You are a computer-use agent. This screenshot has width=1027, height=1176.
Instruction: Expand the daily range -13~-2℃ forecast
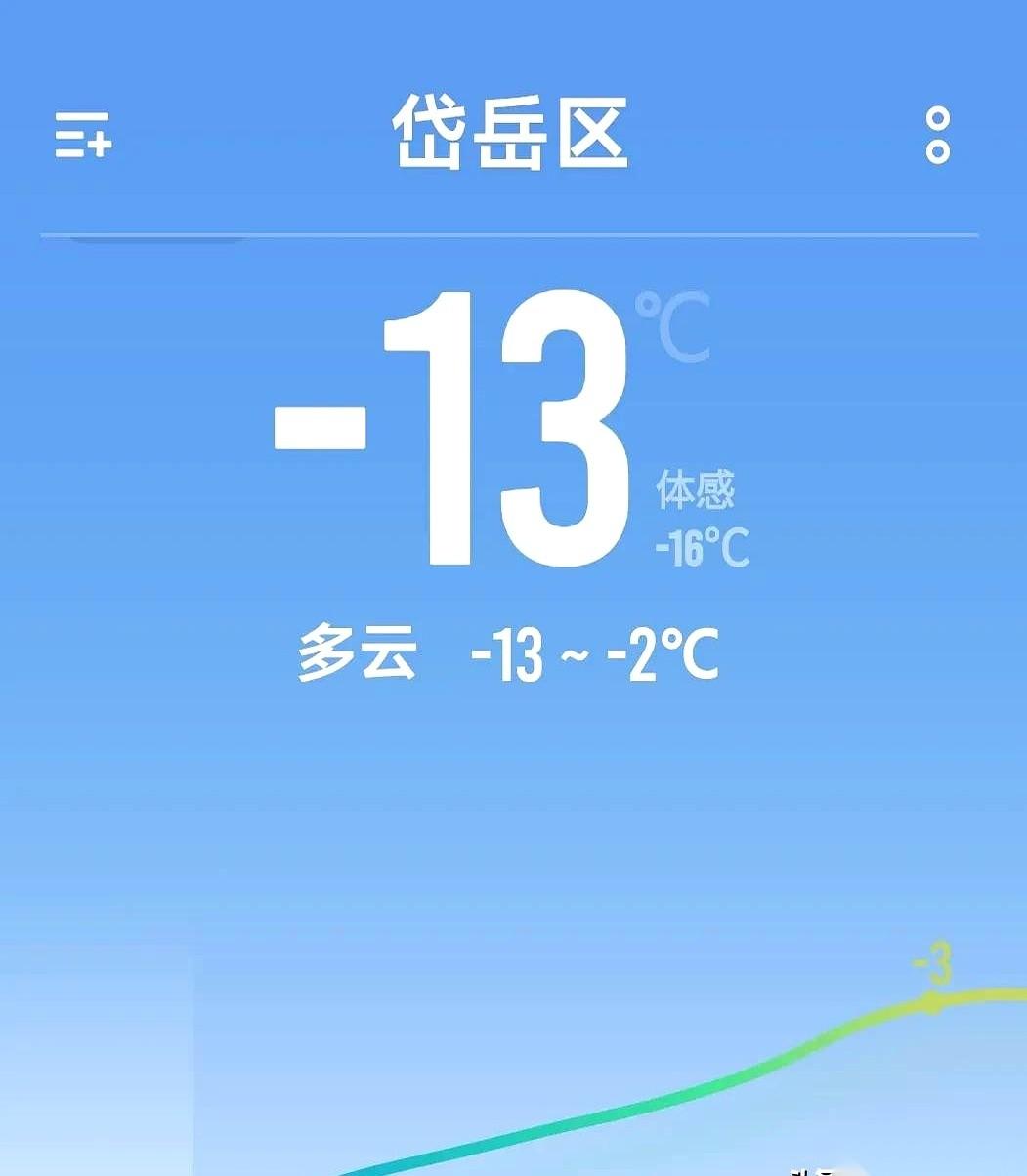pos(594,652)
